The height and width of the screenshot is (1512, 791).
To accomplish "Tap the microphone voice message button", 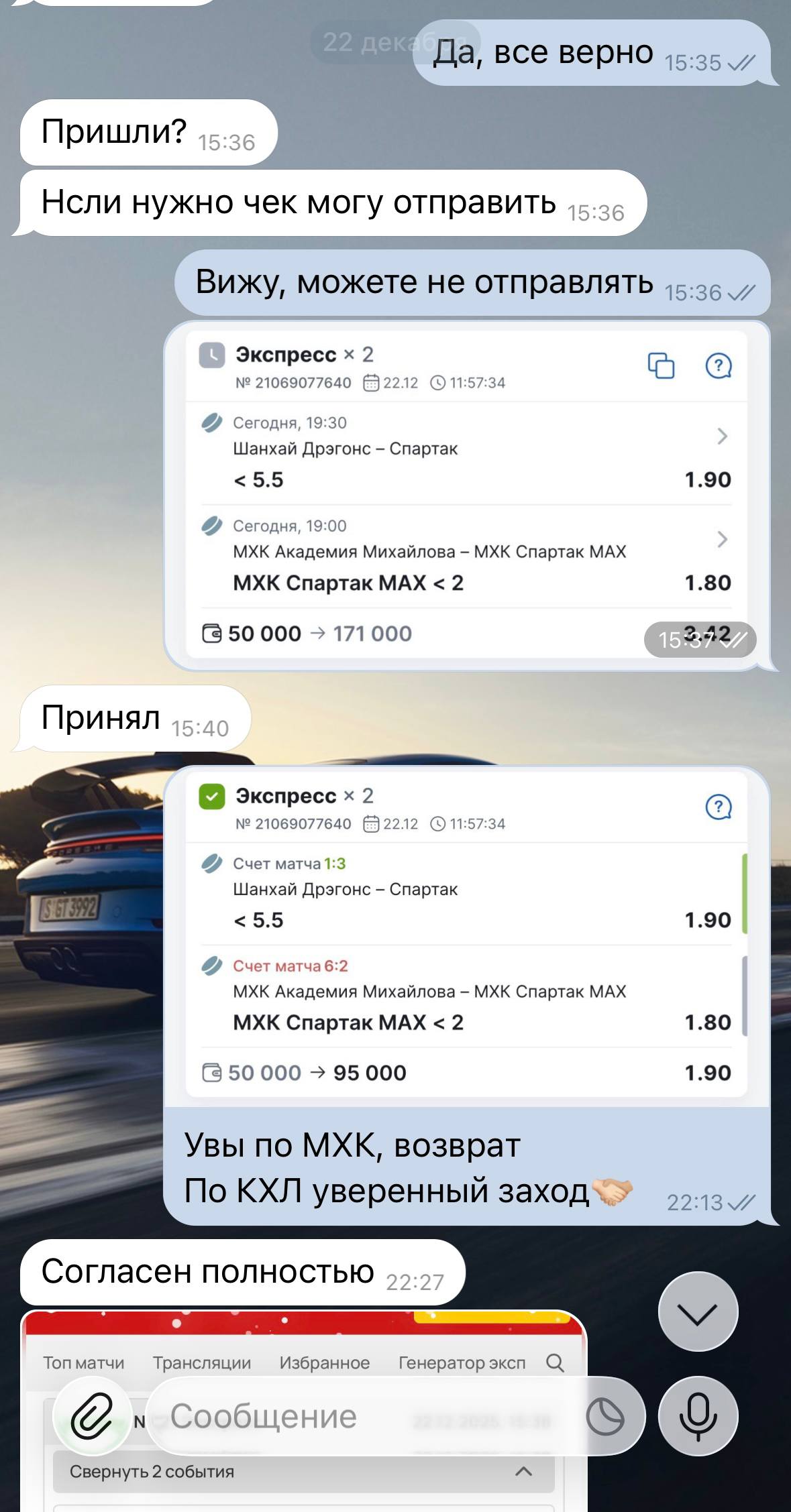I will pos(698,1415).
